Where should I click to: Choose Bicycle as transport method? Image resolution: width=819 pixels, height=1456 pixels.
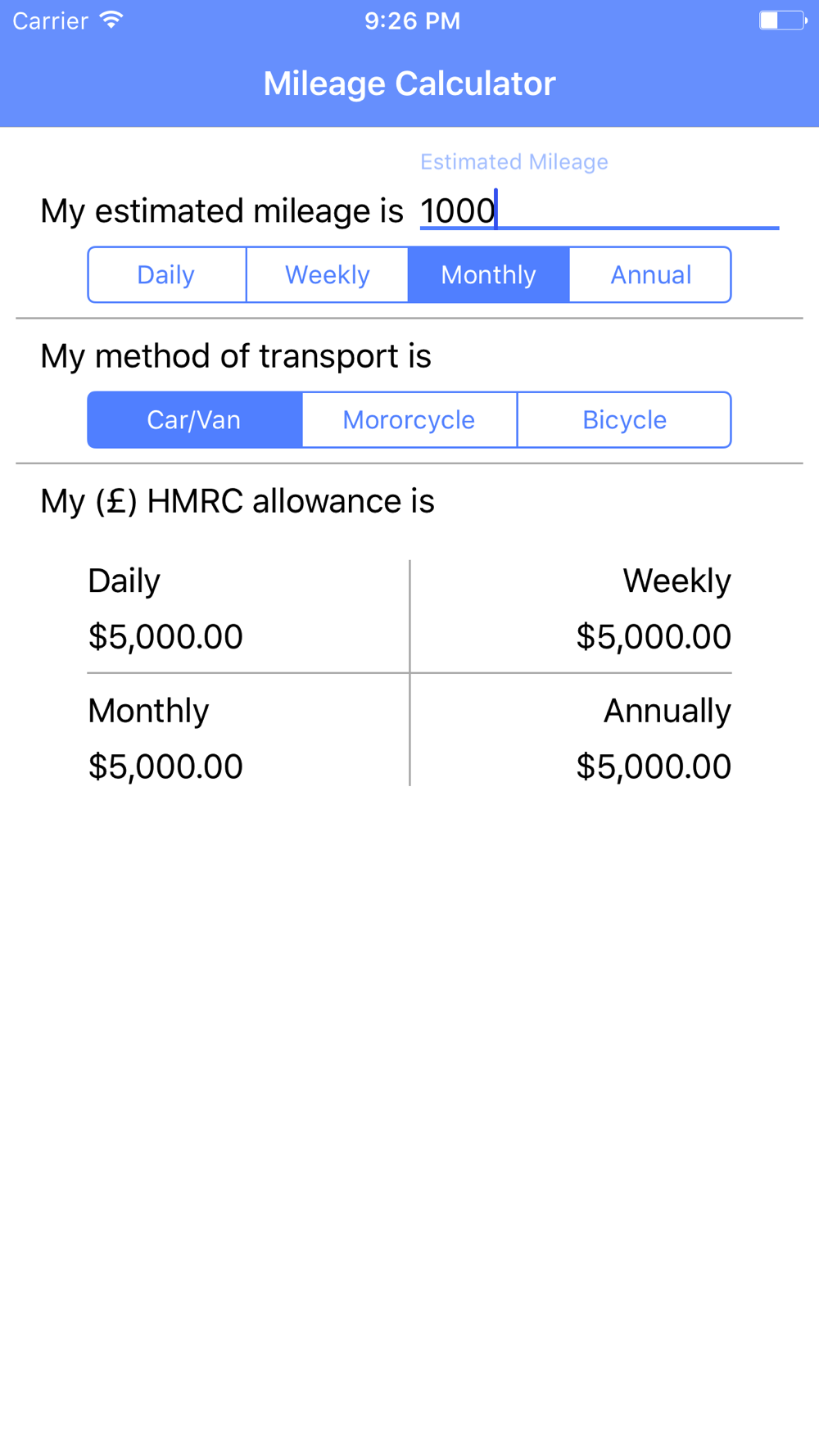click(624, 420)
